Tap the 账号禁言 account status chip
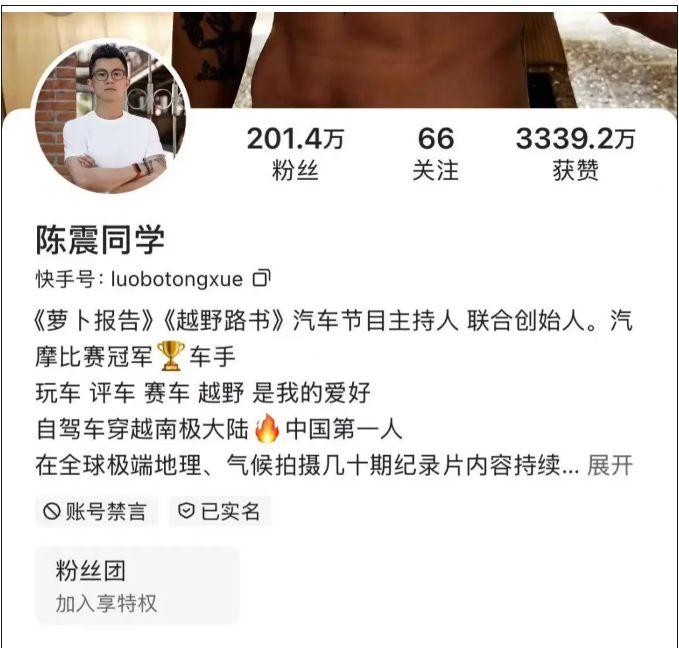 pos(96,511)
